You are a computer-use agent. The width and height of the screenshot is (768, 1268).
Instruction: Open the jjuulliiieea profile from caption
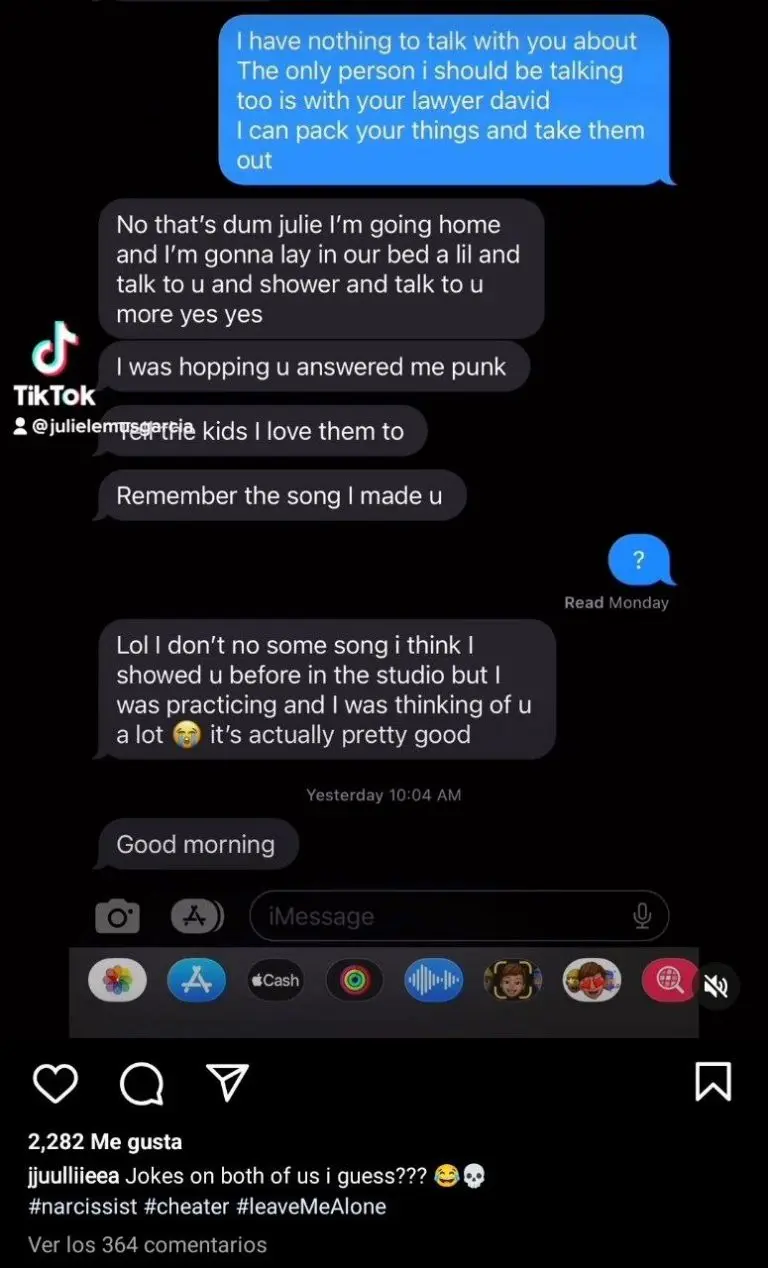click(x=72, y=1176)
